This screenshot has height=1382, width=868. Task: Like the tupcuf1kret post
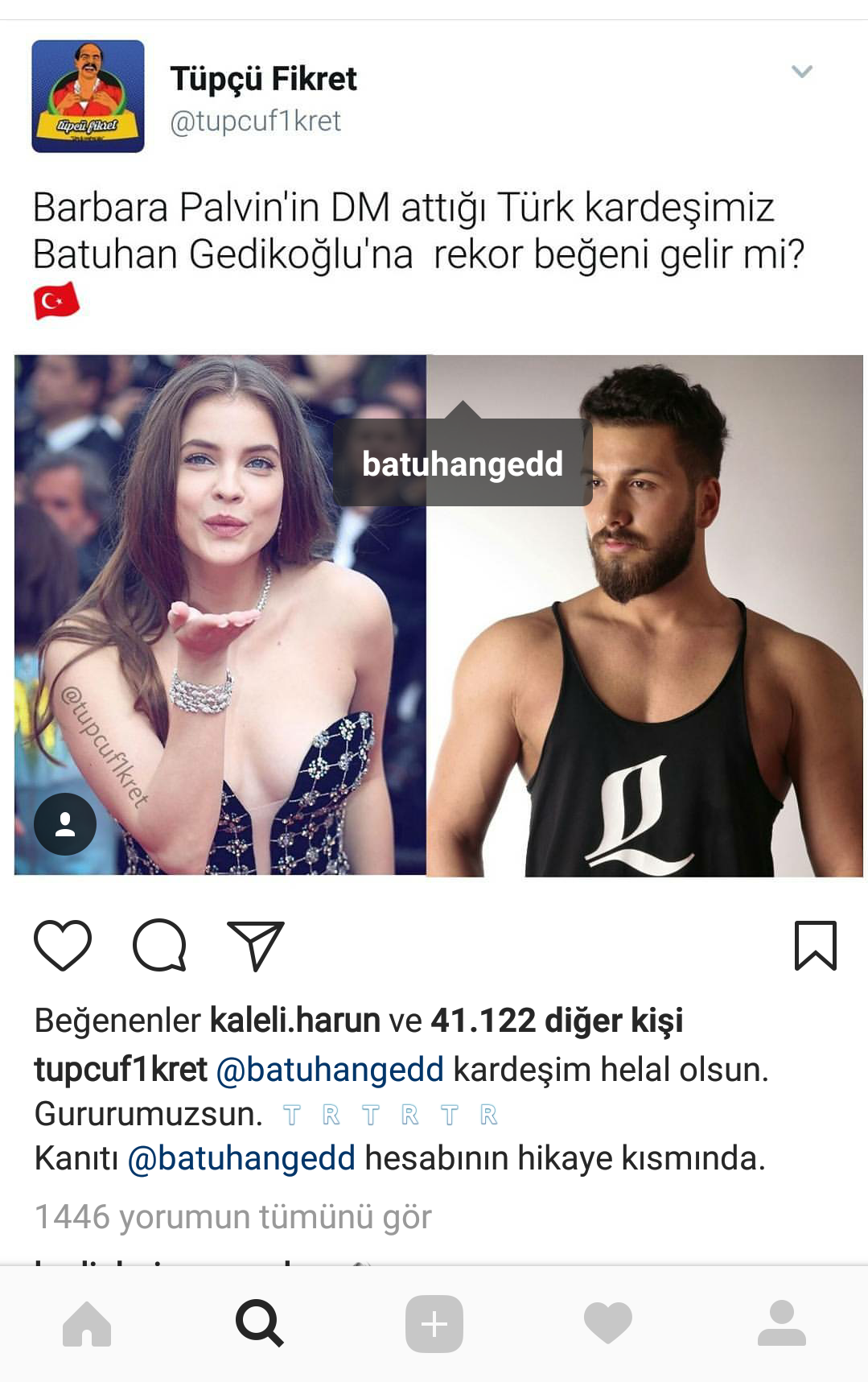63,945
